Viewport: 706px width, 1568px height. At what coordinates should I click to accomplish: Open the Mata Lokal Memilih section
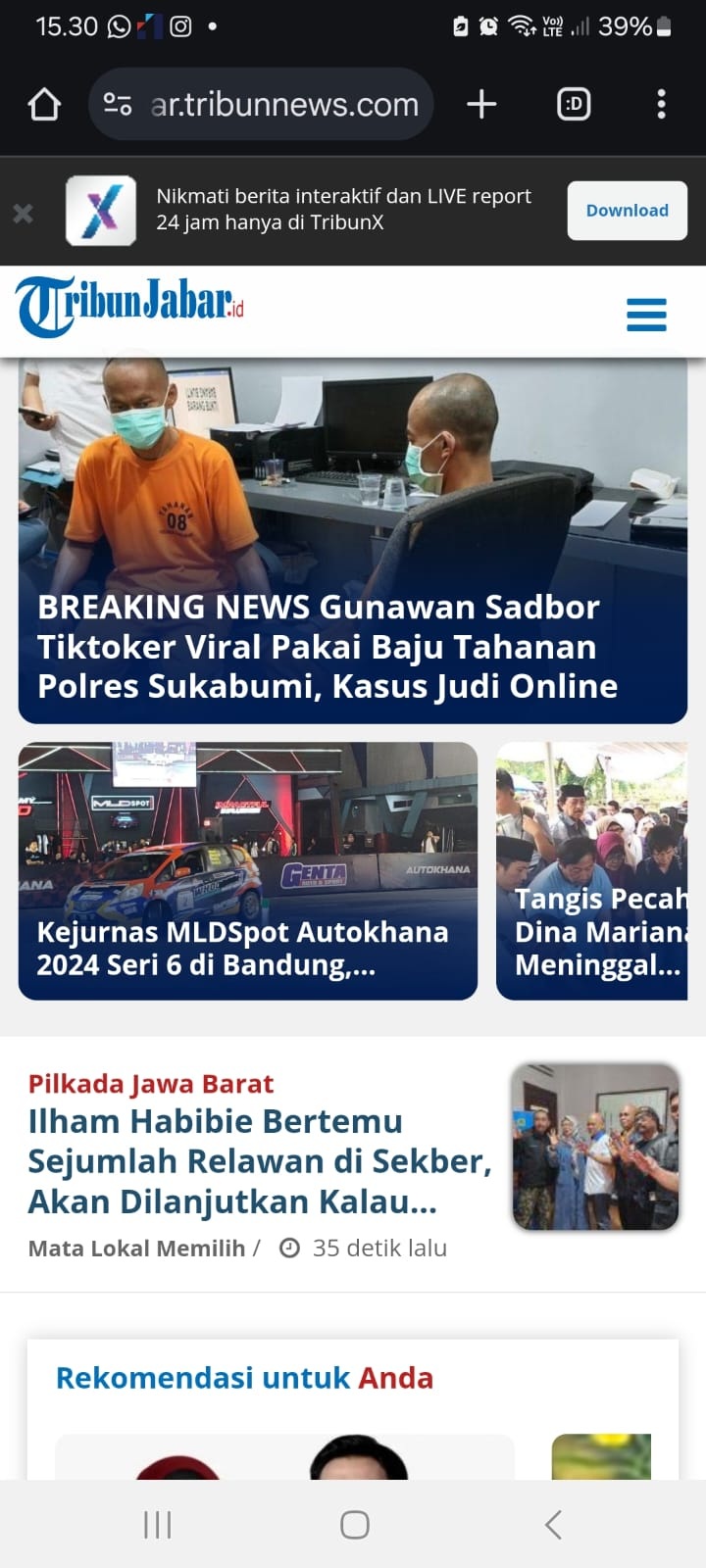click(x=136, y=1249)
